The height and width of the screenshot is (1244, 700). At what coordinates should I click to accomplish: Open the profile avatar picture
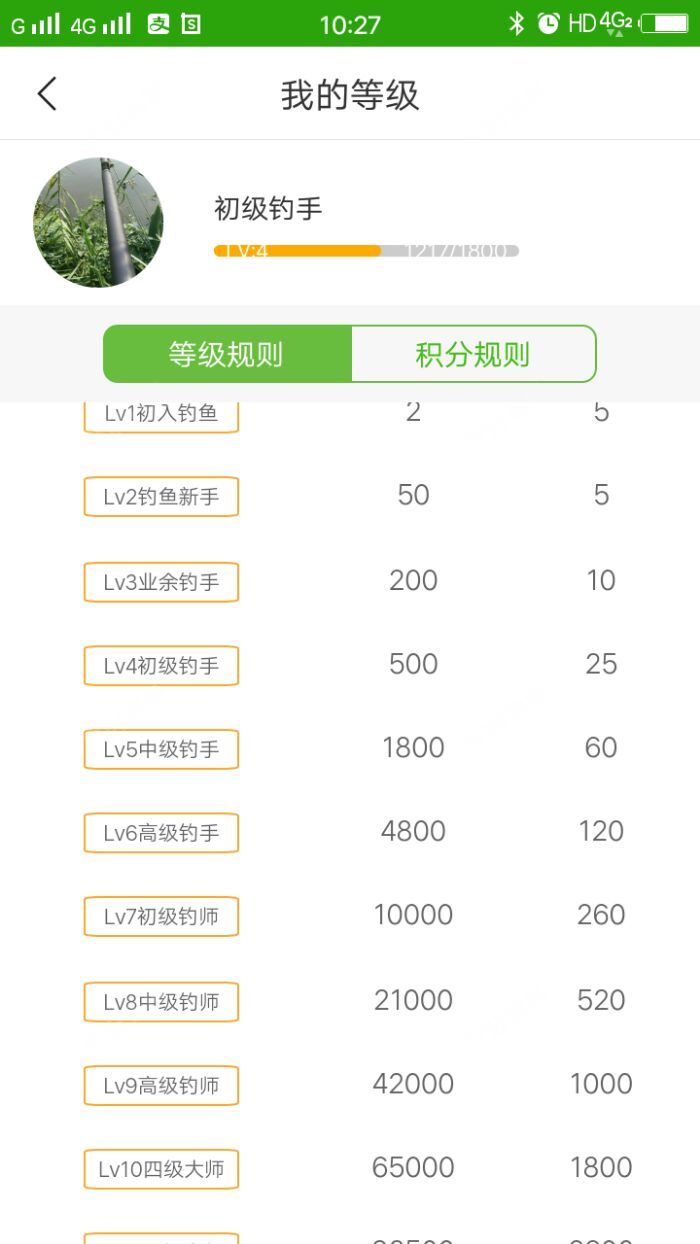click(x=98, y=222)
